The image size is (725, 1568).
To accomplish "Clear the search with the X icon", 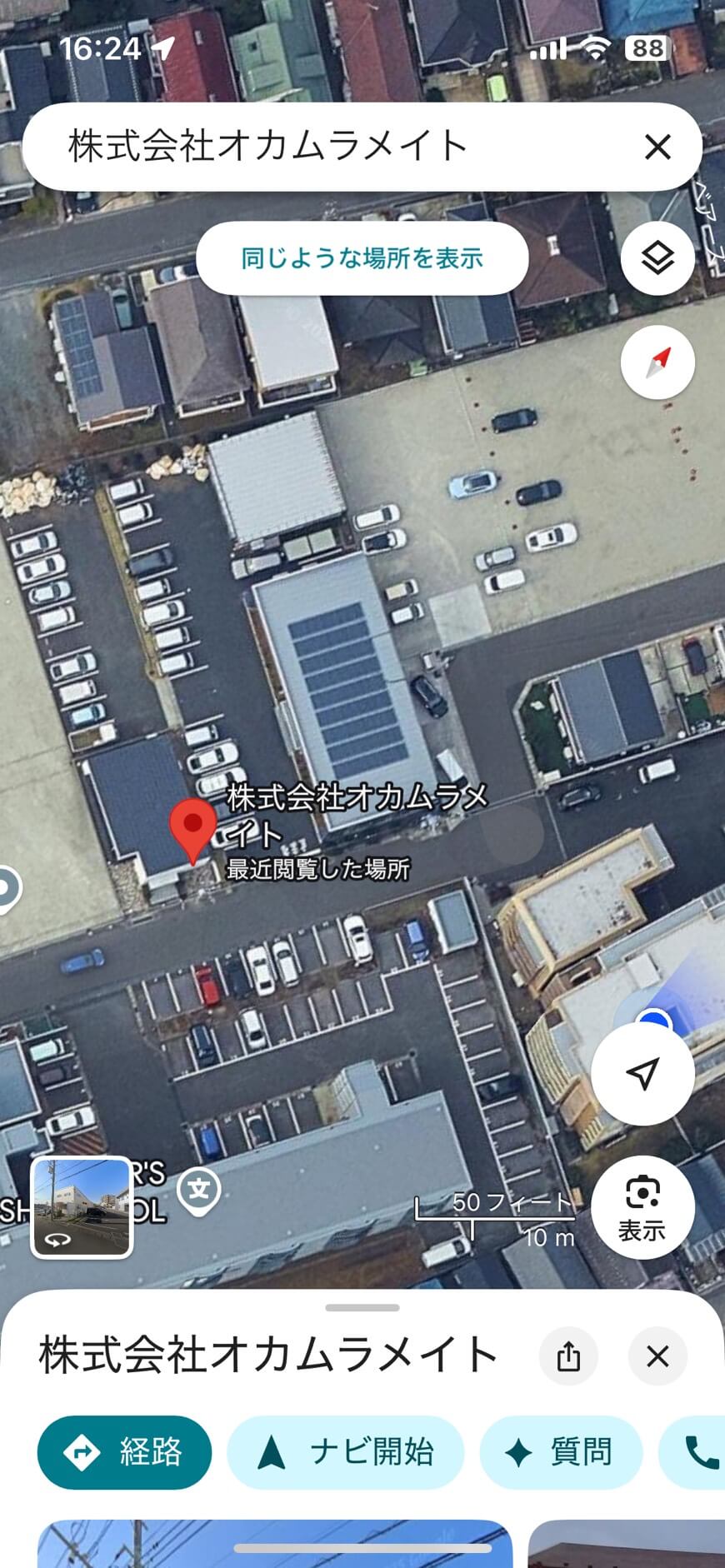I will 657,147.
